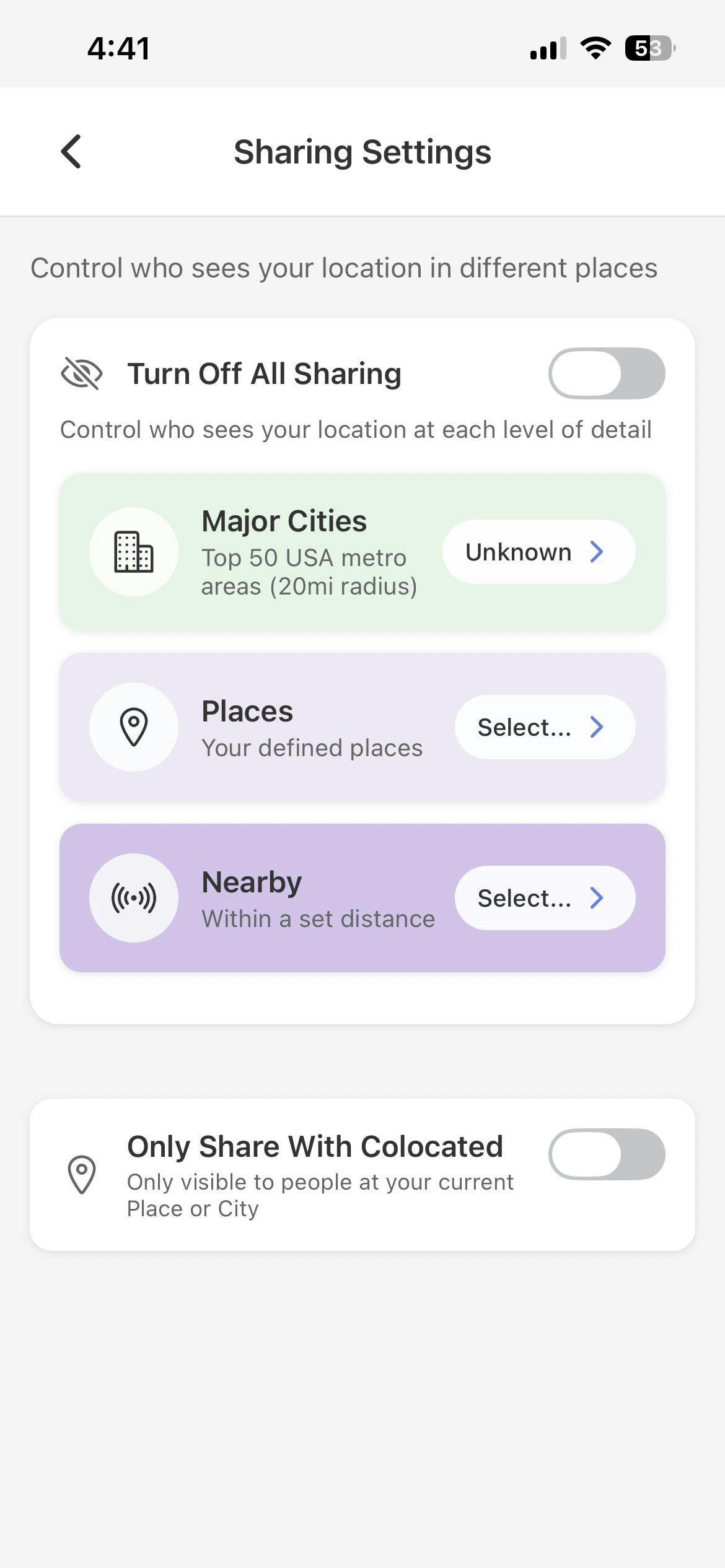Viewport: 725px width, 1568px height.
Task: Expand the Nearby sharing selector
Action: click(544, 897)
